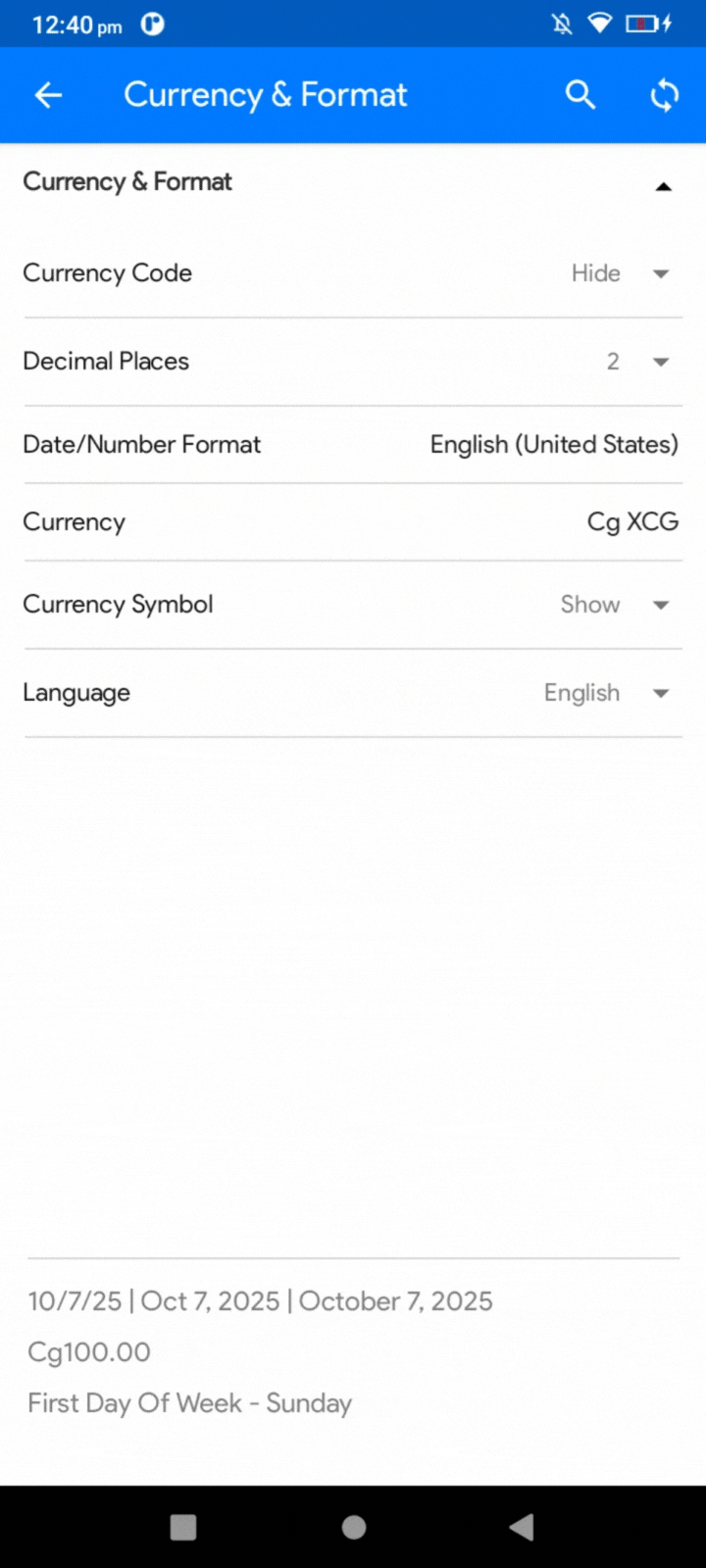Open the Currency Code dropdown
Screen dimensions: 706x1568
pyautogui.click(x=660, y=273)
